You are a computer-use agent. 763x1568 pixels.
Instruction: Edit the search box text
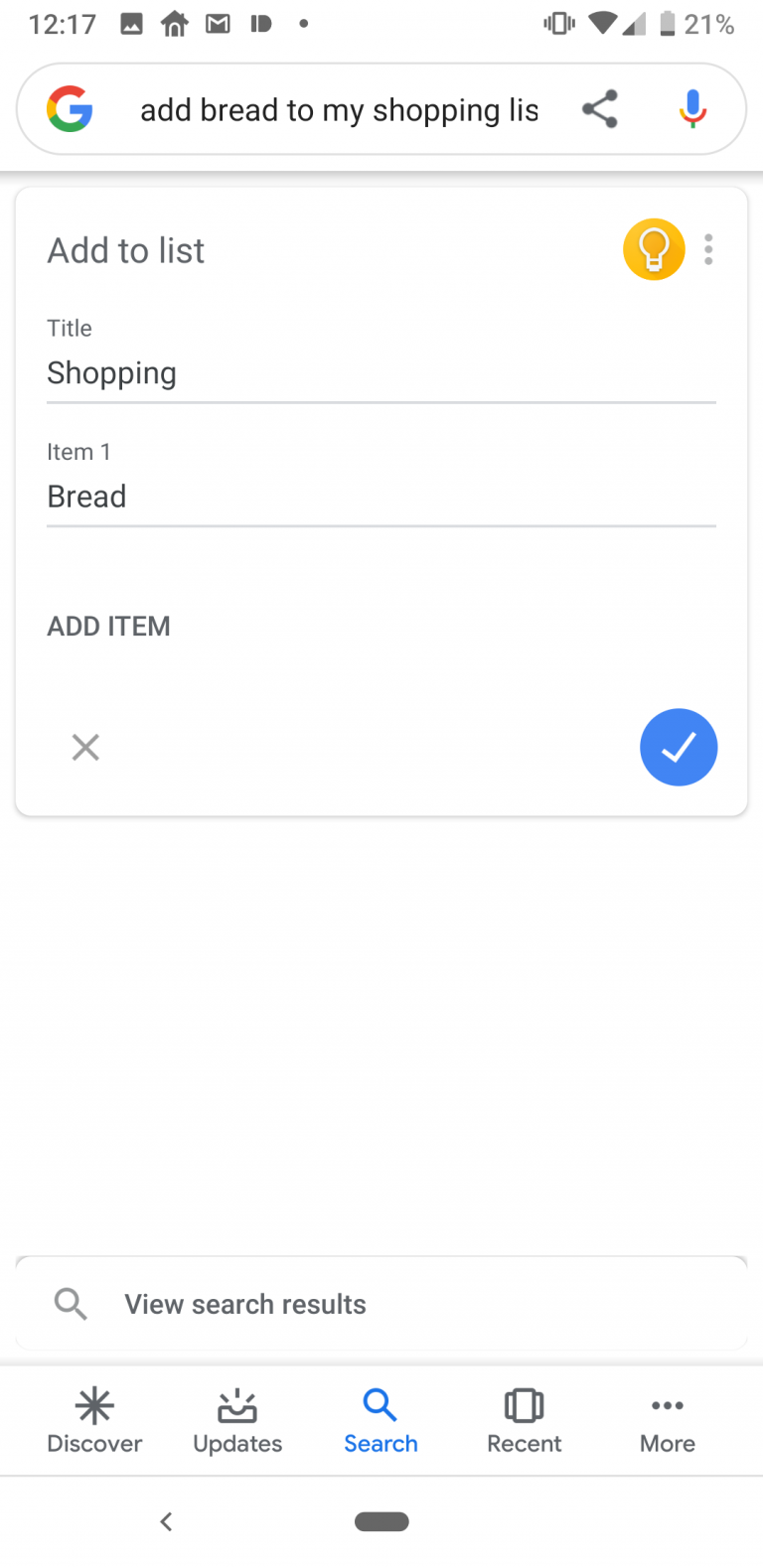pos(339,110)
